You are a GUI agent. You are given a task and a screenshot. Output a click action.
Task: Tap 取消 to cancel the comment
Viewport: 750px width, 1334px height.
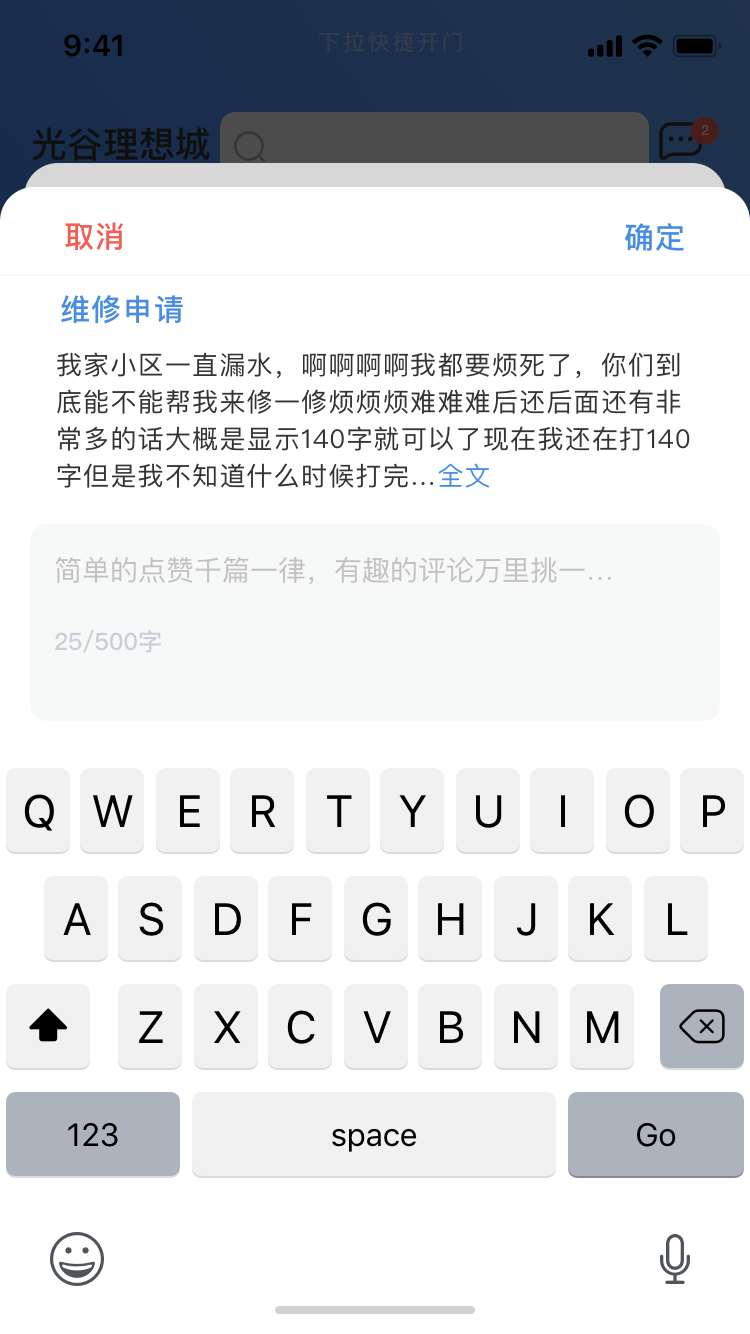94,237
